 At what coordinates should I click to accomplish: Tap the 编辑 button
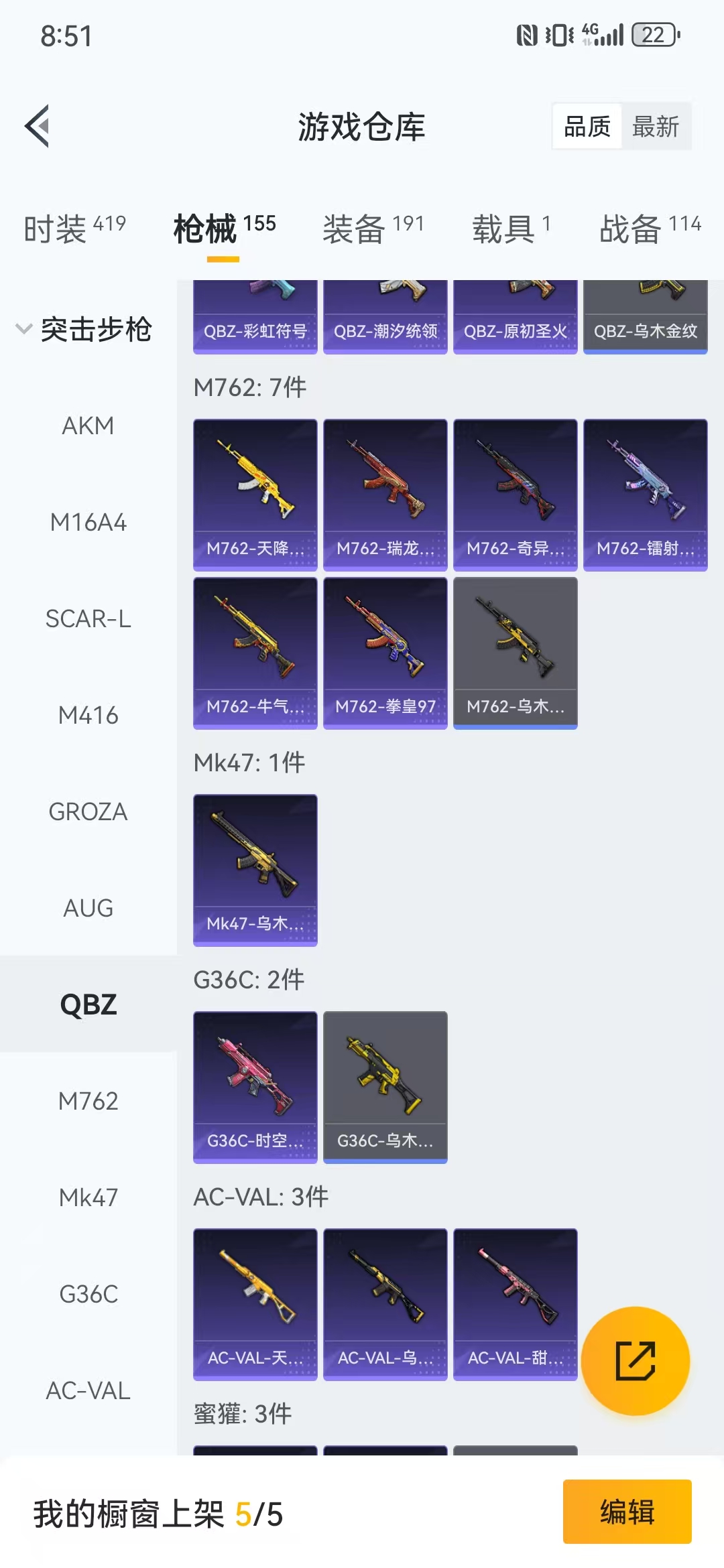pos(627,1512)
